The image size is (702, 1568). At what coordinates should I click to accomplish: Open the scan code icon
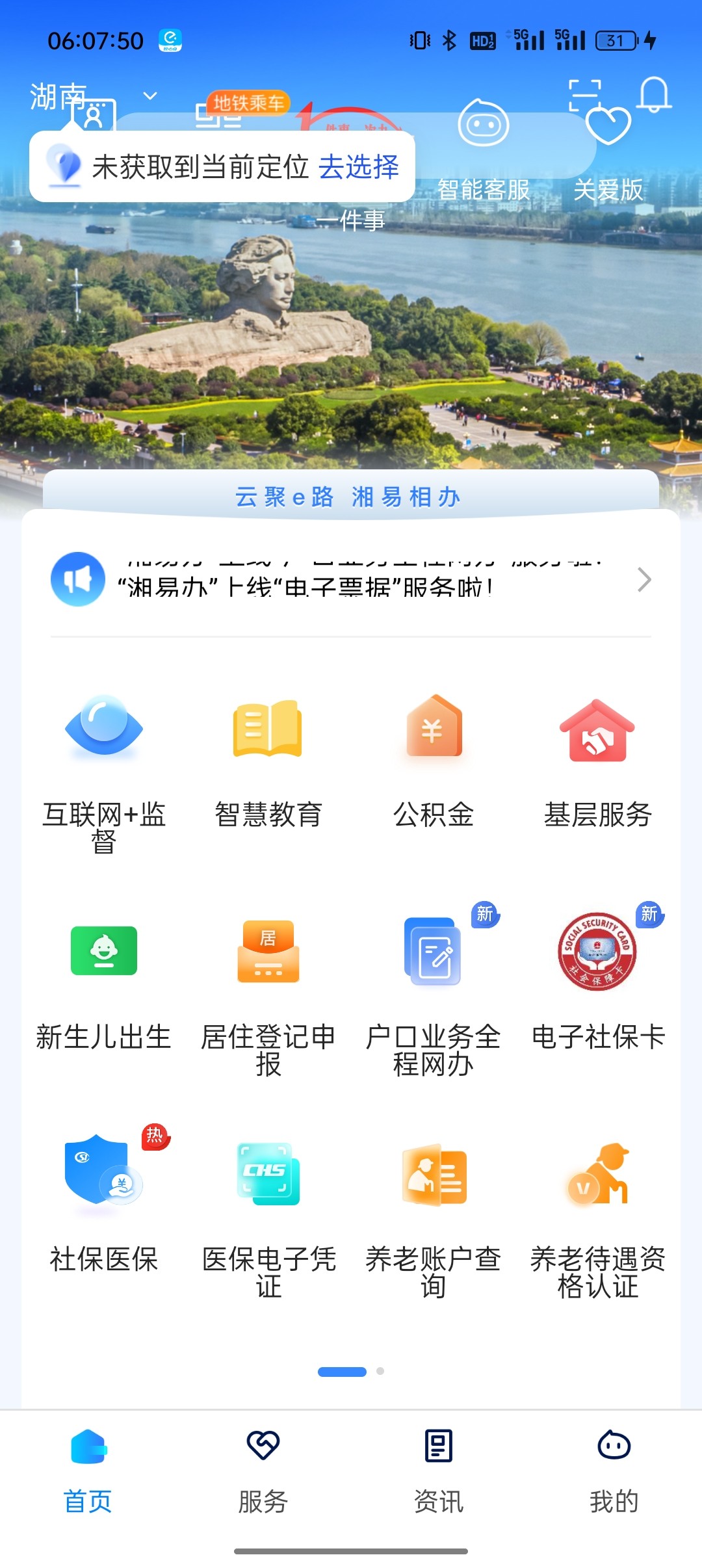584,96
